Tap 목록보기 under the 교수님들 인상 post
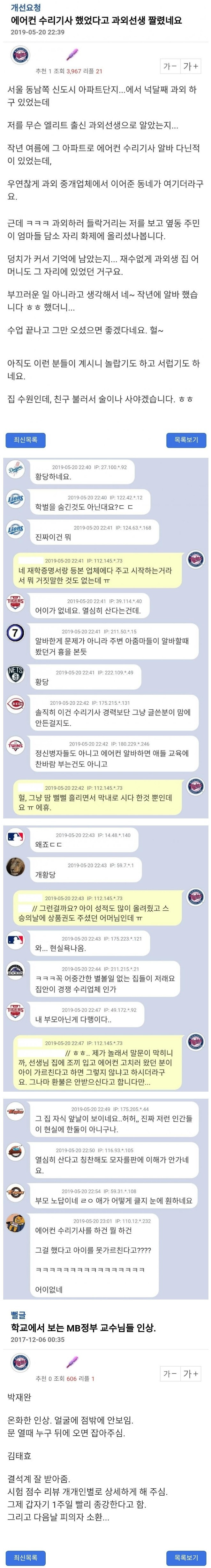 186,1553
